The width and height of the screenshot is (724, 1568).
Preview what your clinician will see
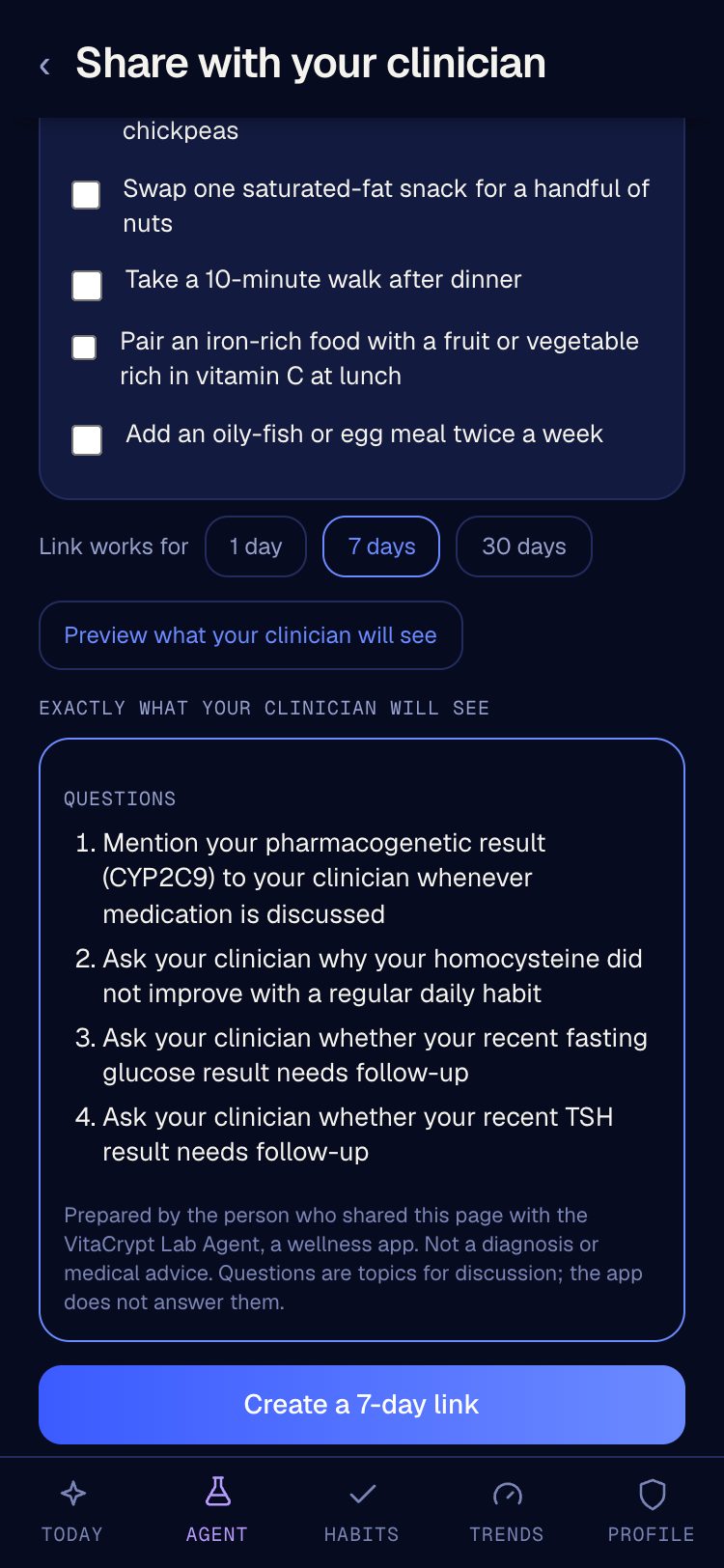coord(251,635)
